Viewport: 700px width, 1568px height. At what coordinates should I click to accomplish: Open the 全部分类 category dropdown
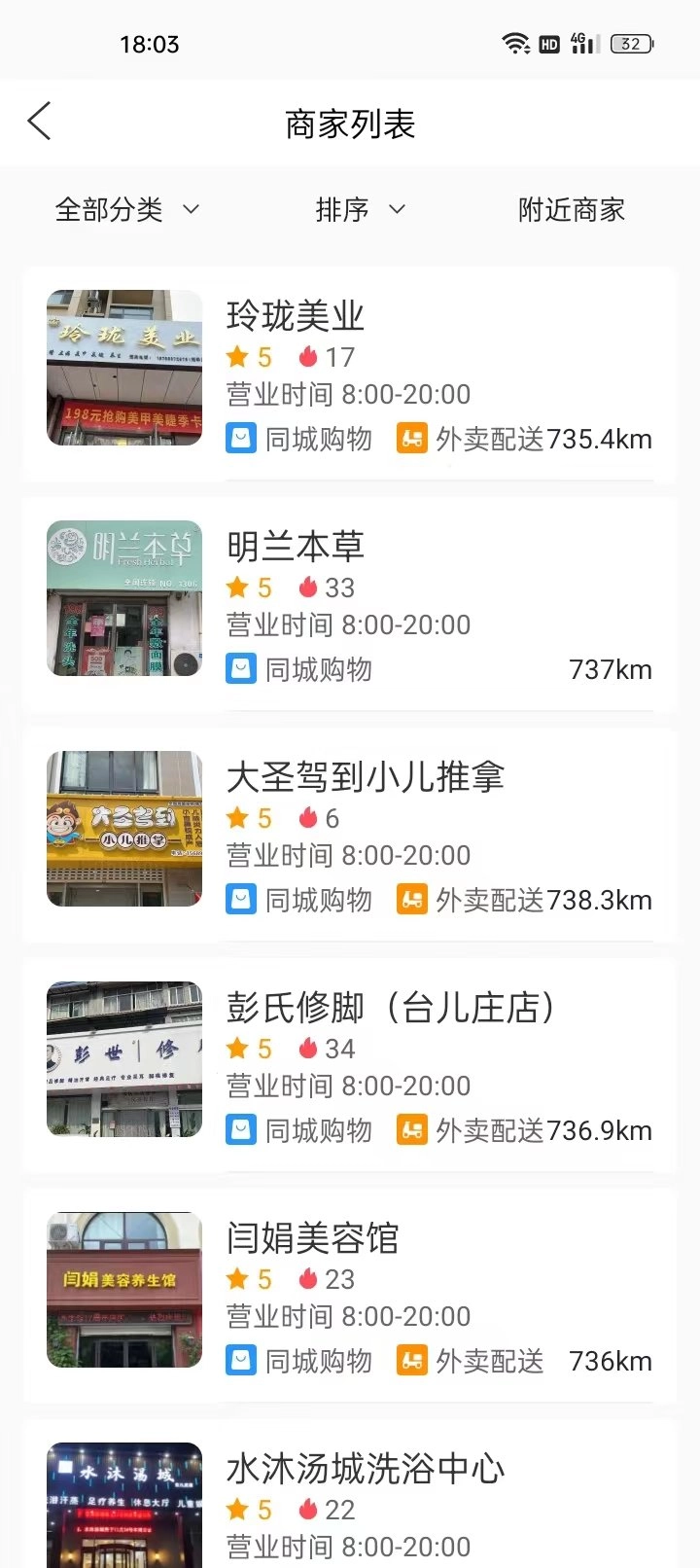coord(127,209)
